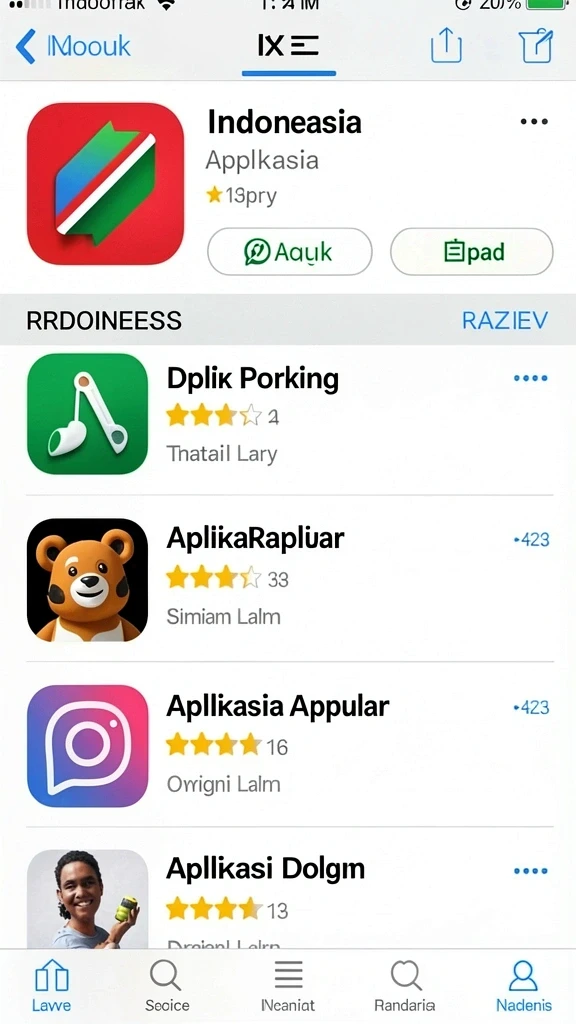Viewport: 576px width, 1024px height.
Task: Open more options for Aplikasi Dolgm
Action: click(x=530, y=871)
